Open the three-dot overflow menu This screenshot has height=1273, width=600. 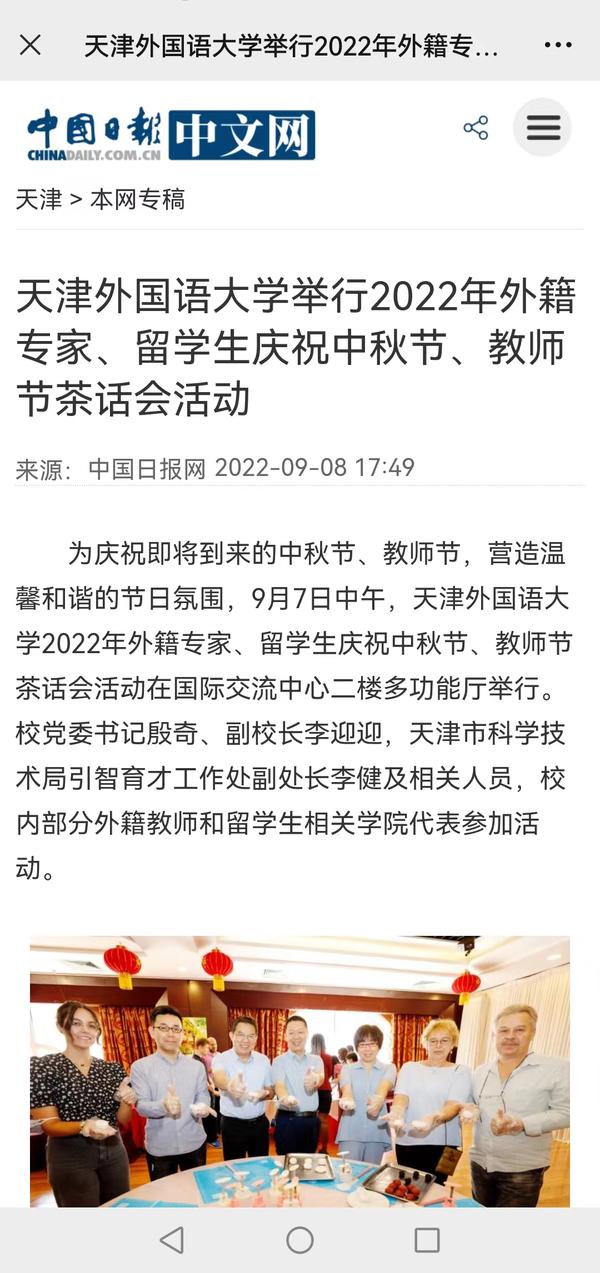558,45
